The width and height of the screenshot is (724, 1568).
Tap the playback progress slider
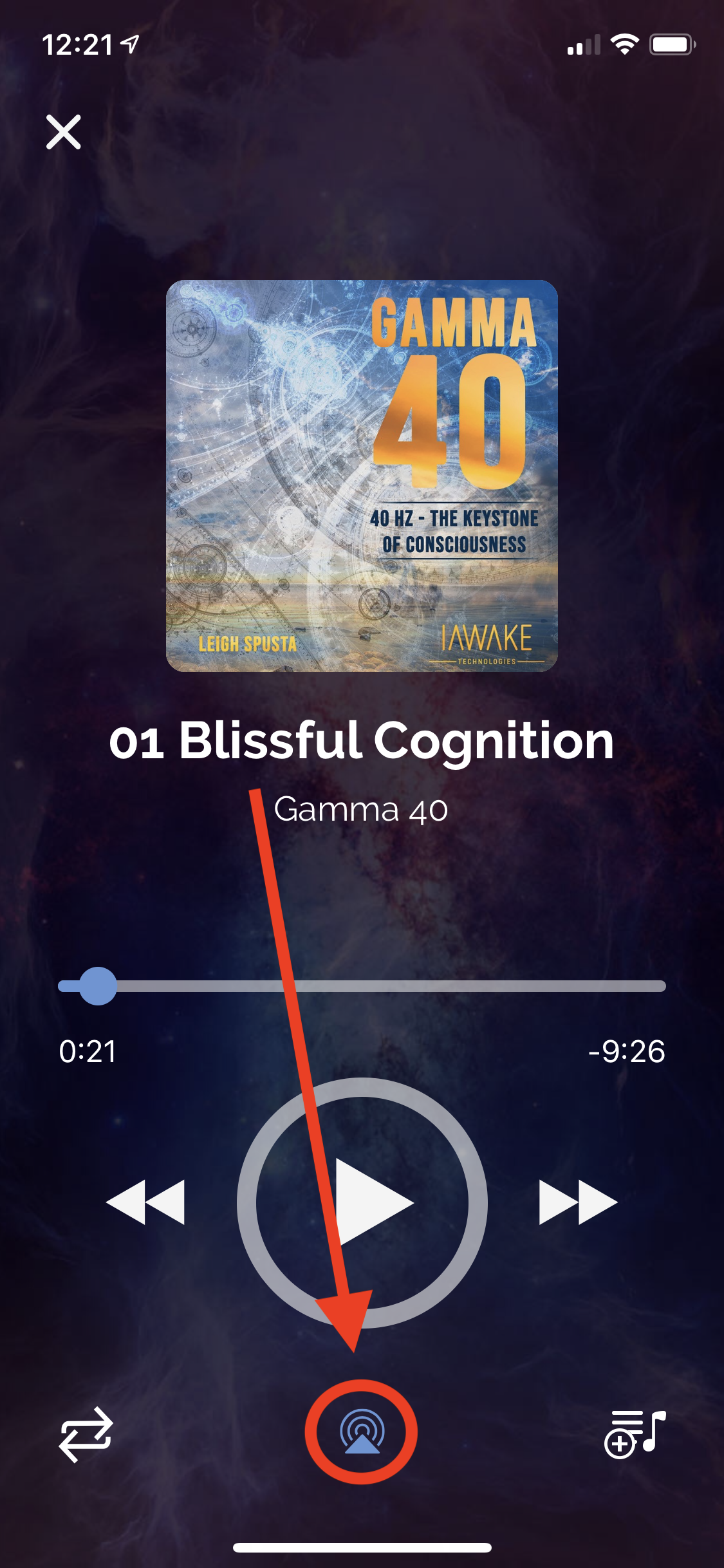(x=362, y=985)
